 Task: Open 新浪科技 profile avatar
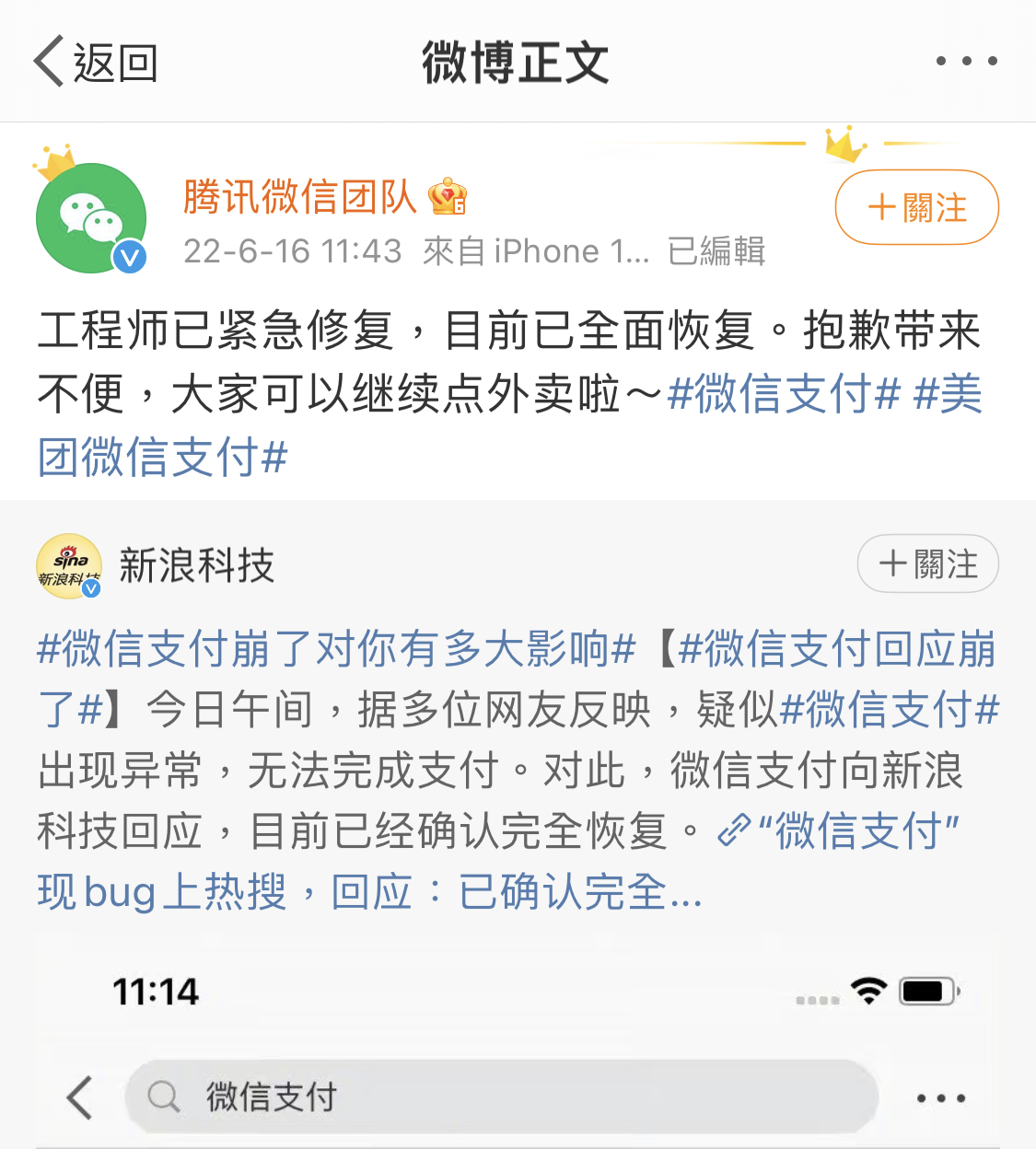(69, 566)
